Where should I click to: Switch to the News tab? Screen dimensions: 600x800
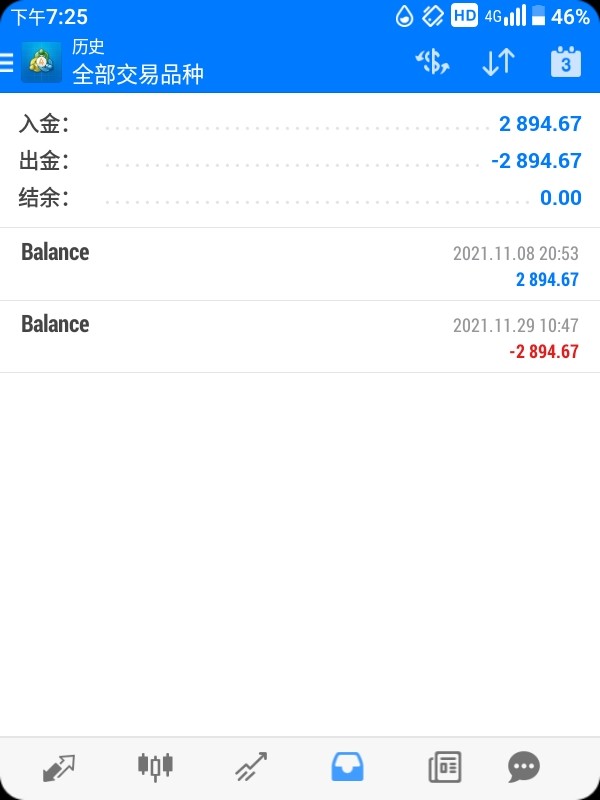[444, 768]
